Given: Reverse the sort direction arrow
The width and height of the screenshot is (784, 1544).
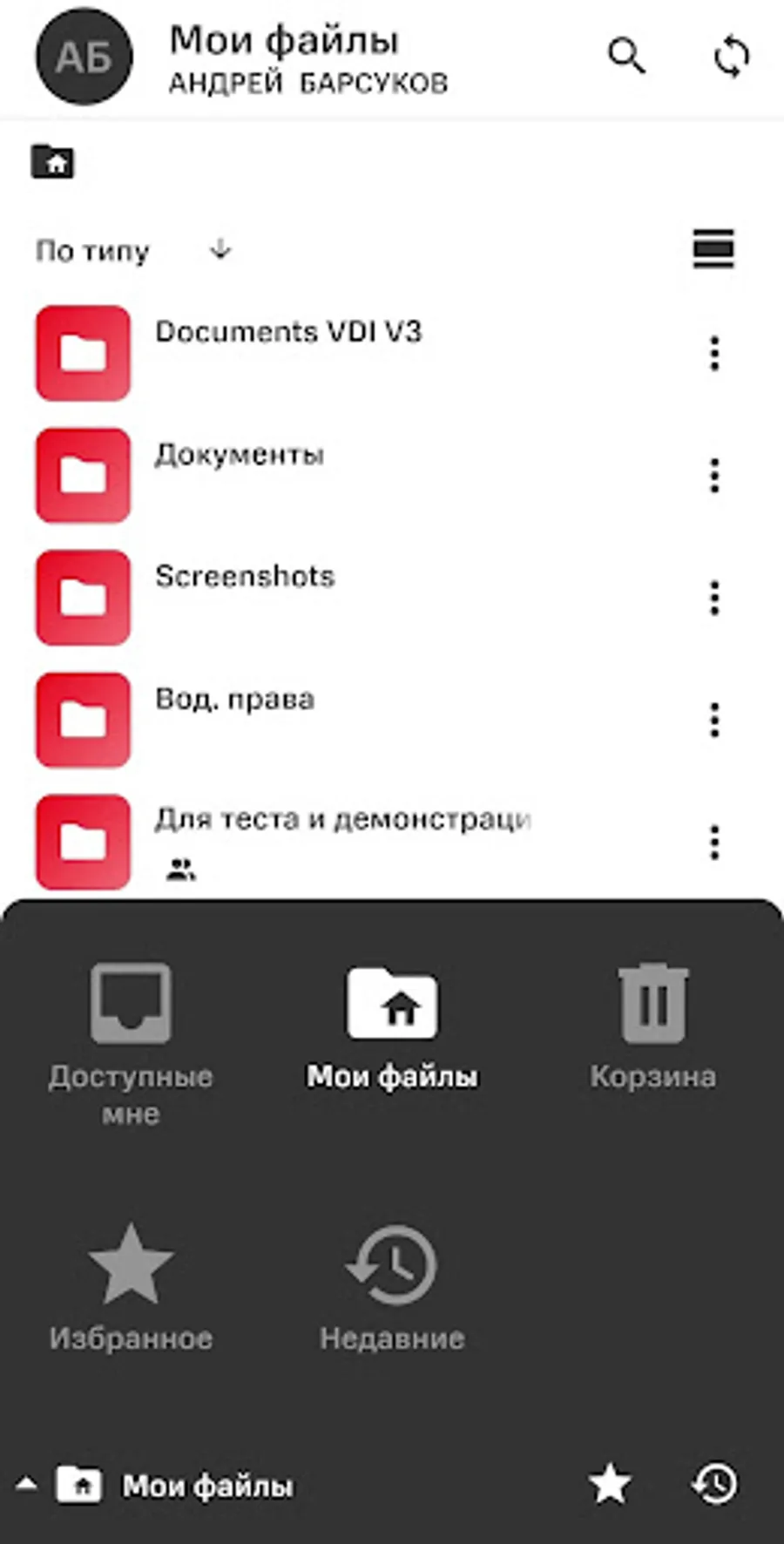Looking at the screenshot, I should 220,250.
